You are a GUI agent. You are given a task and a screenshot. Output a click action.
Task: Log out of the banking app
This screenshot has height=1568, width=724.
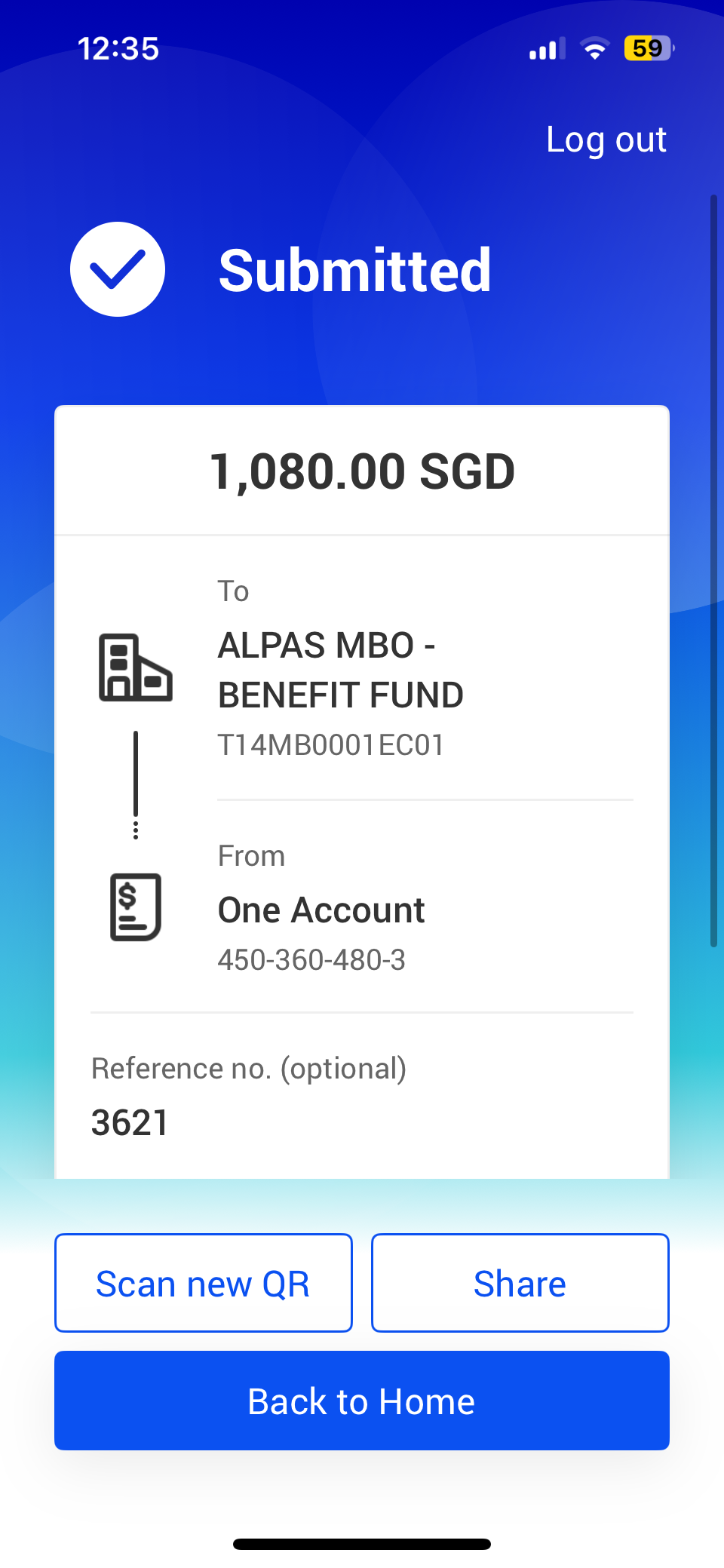coord(606,140)
